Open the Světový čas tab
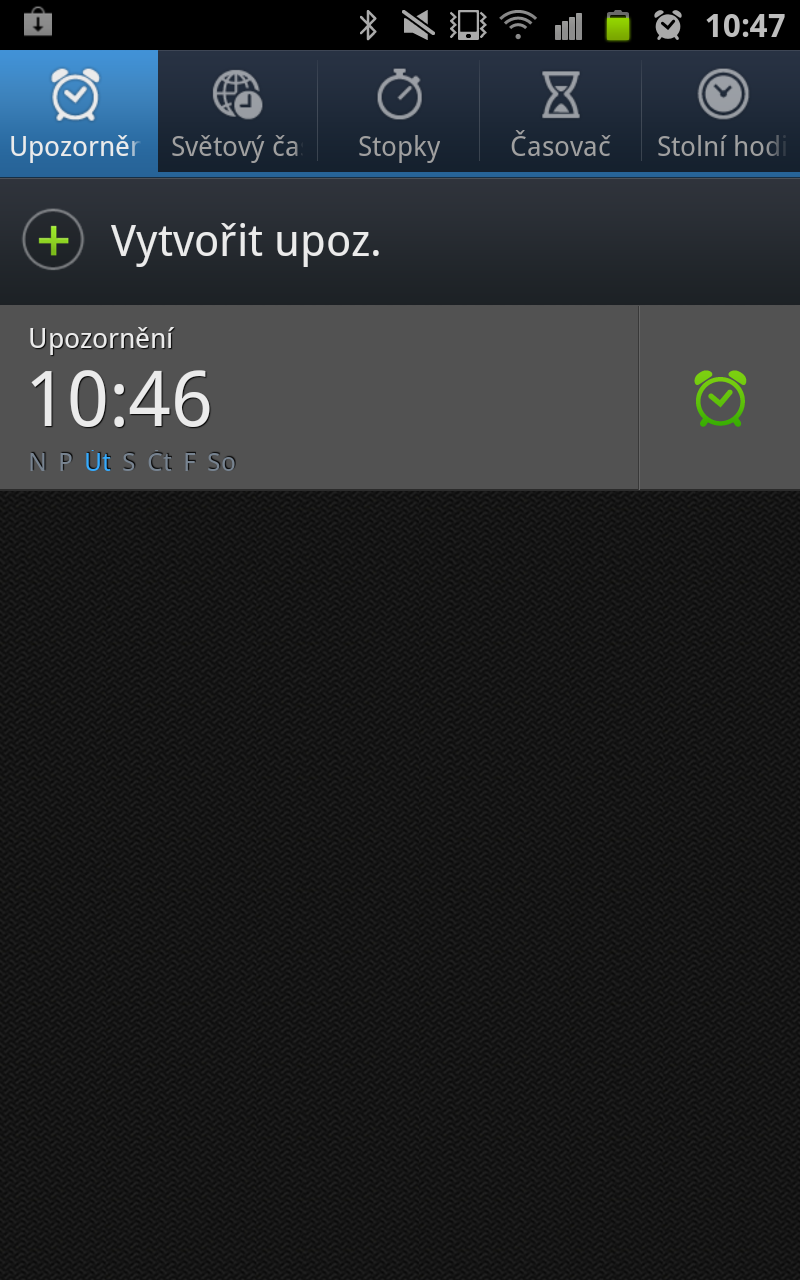 pos(238,112)
